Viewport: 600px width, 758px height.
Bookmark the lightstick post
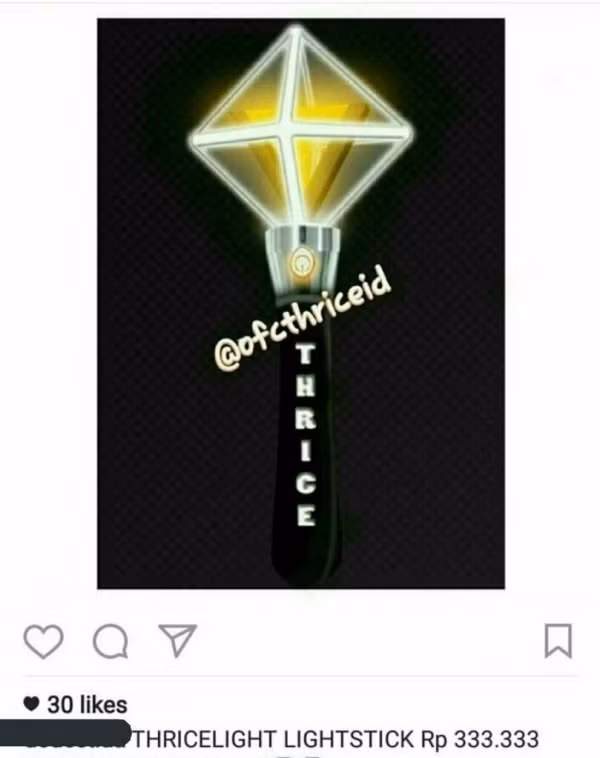tap(558, 641)
